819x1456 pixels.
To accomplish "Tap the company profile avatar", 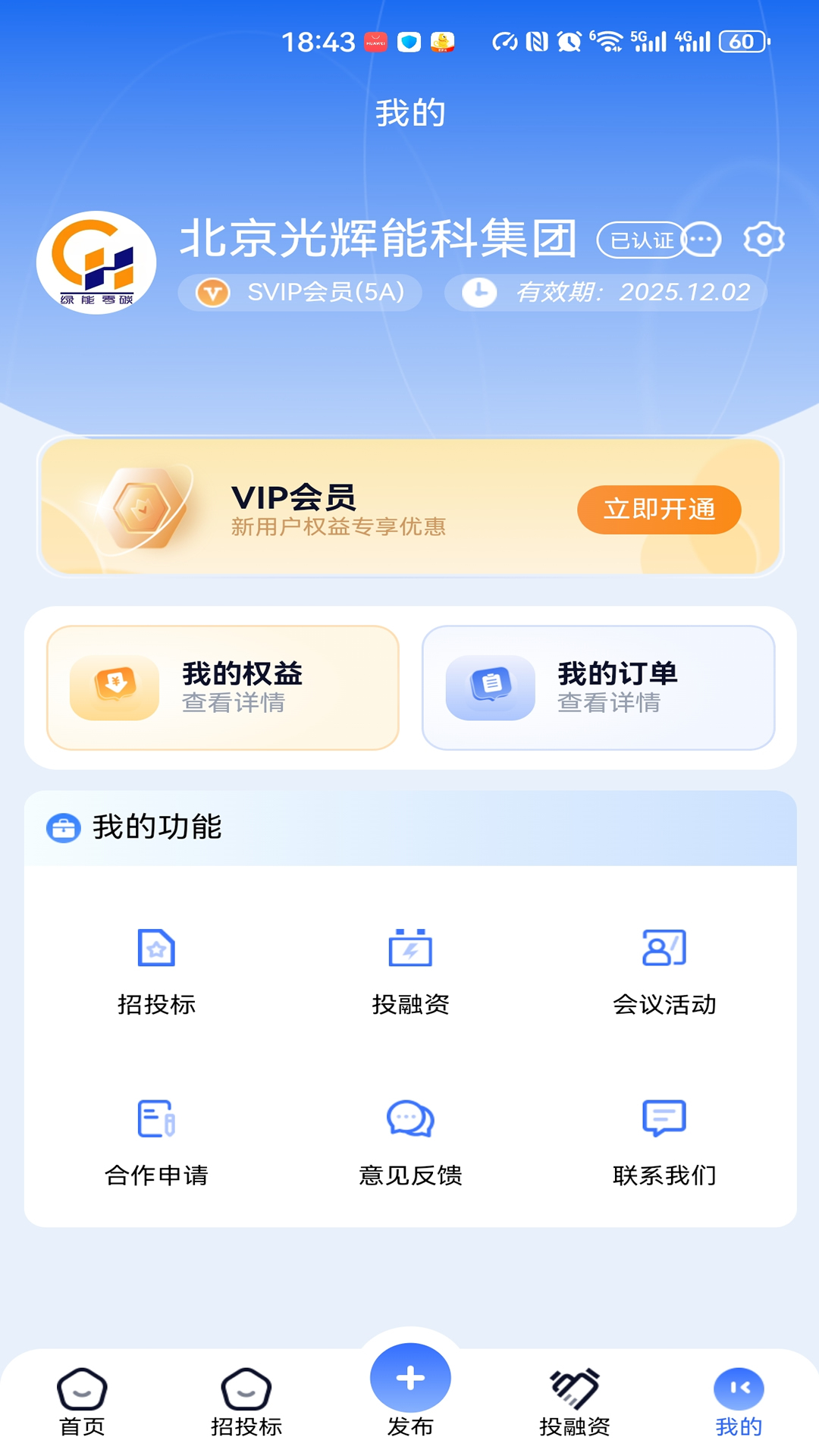I will (96, 262).
